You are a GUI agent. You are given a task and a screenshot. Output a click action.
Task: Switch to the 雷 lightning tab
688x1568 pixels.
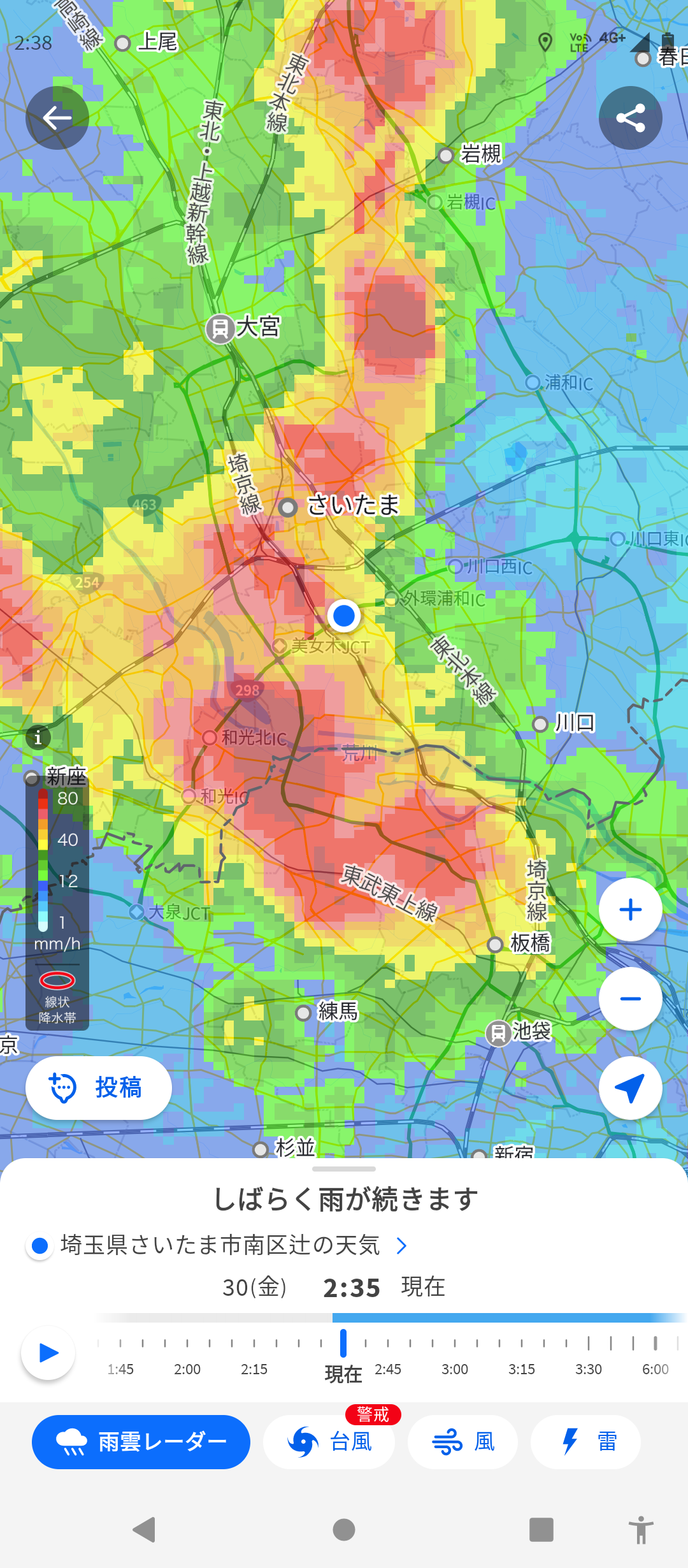tap(585, 1442)
